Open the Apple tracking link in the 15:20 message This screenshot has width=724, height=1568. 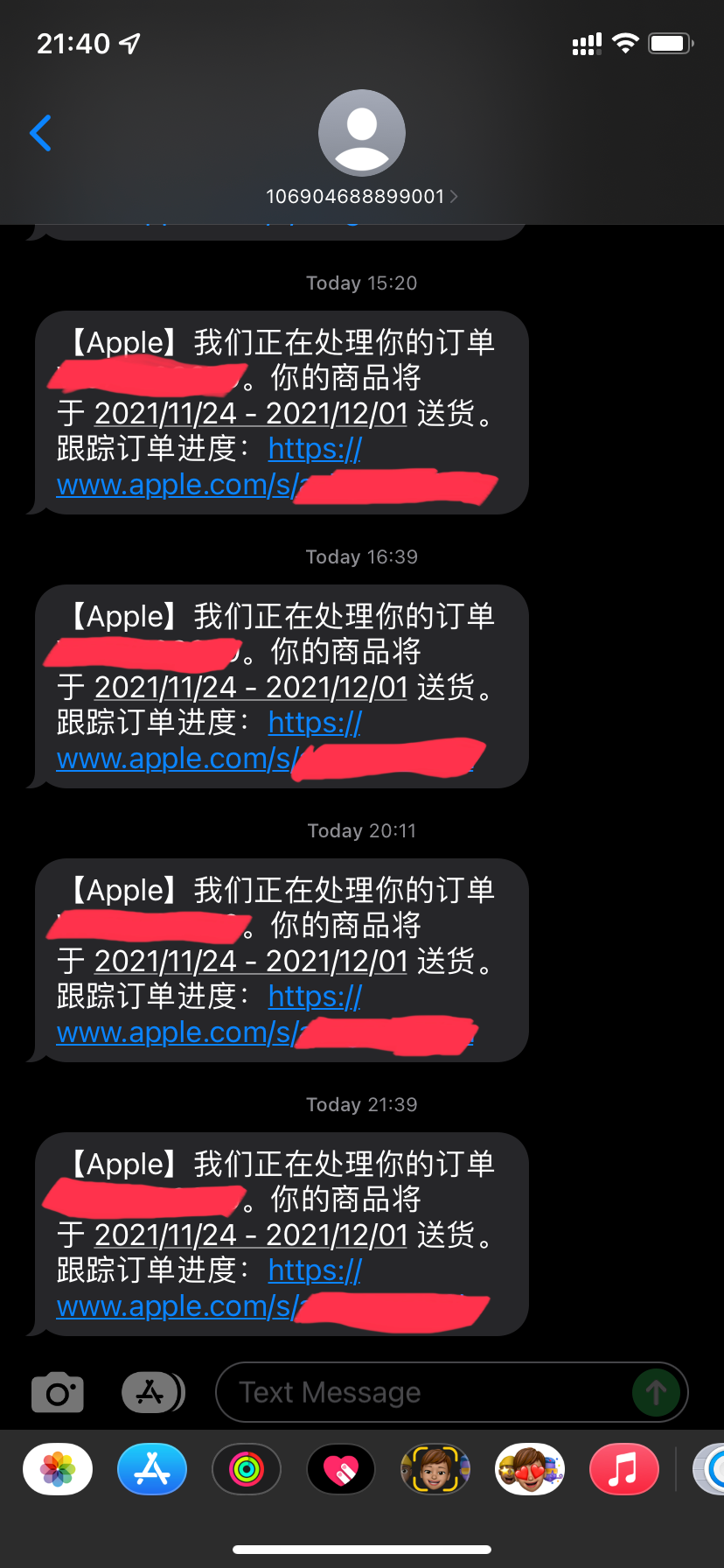[175, 485]
